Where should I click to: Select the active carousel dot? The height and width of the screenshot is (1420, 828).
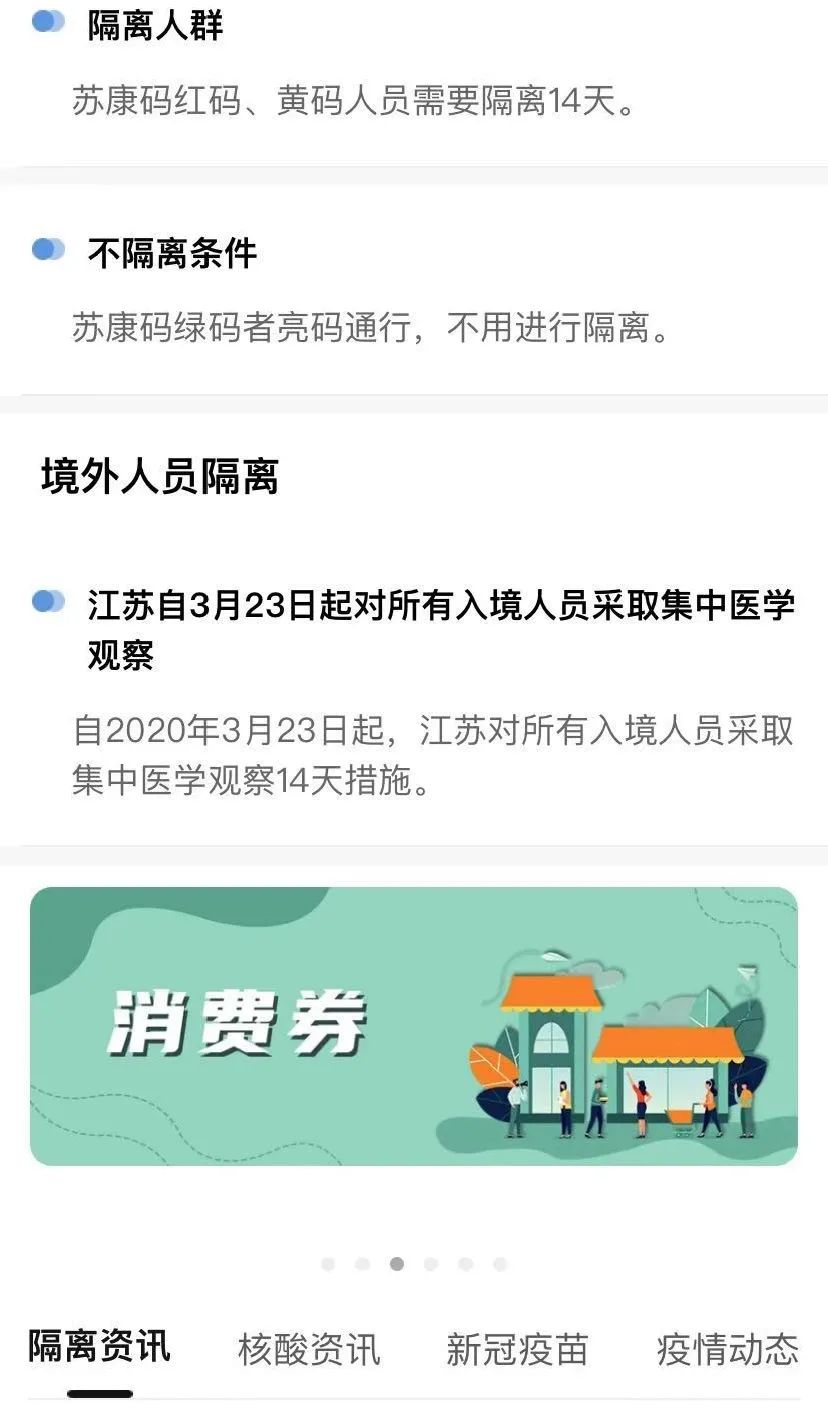click(x=397, y=1263)
